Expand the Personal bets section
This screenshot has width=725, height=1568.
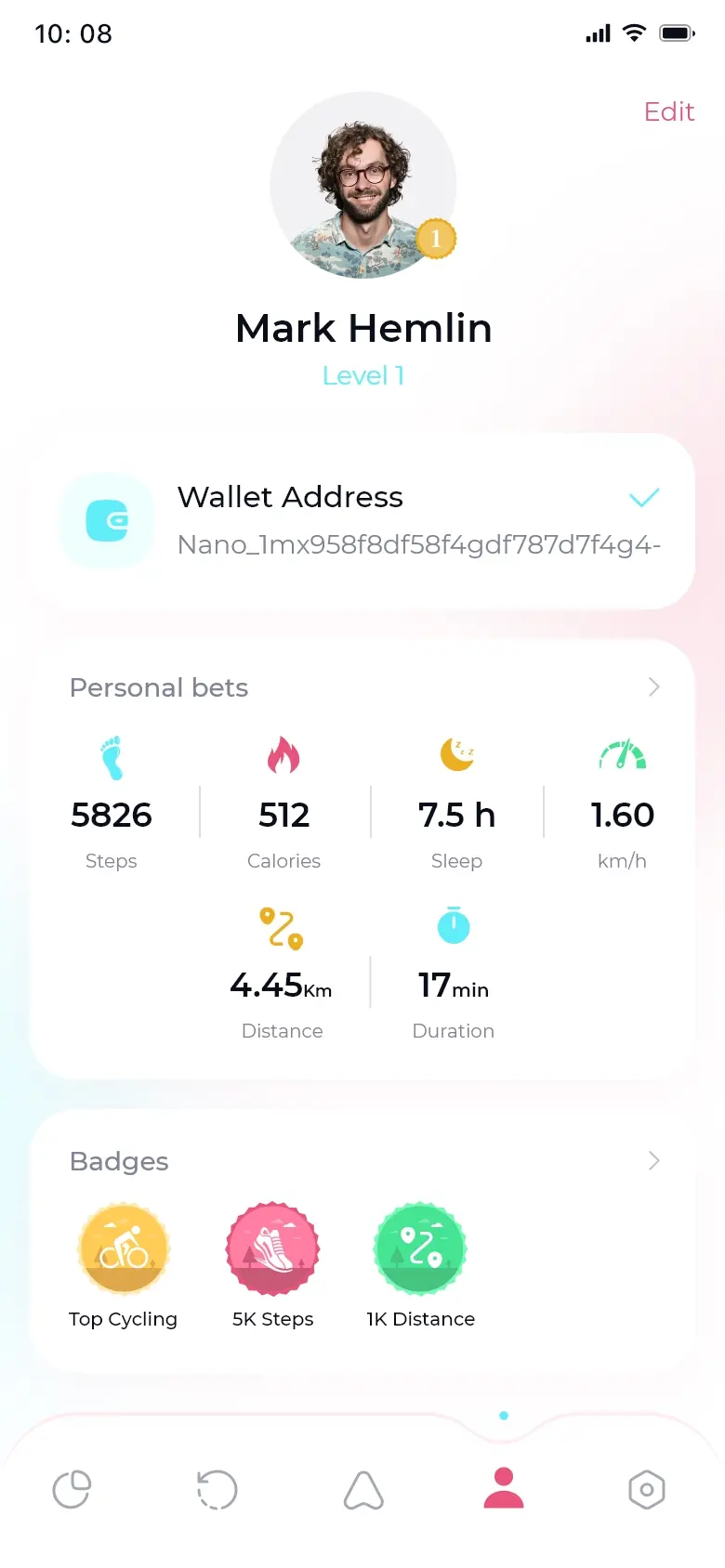click(x=653, y=687)
